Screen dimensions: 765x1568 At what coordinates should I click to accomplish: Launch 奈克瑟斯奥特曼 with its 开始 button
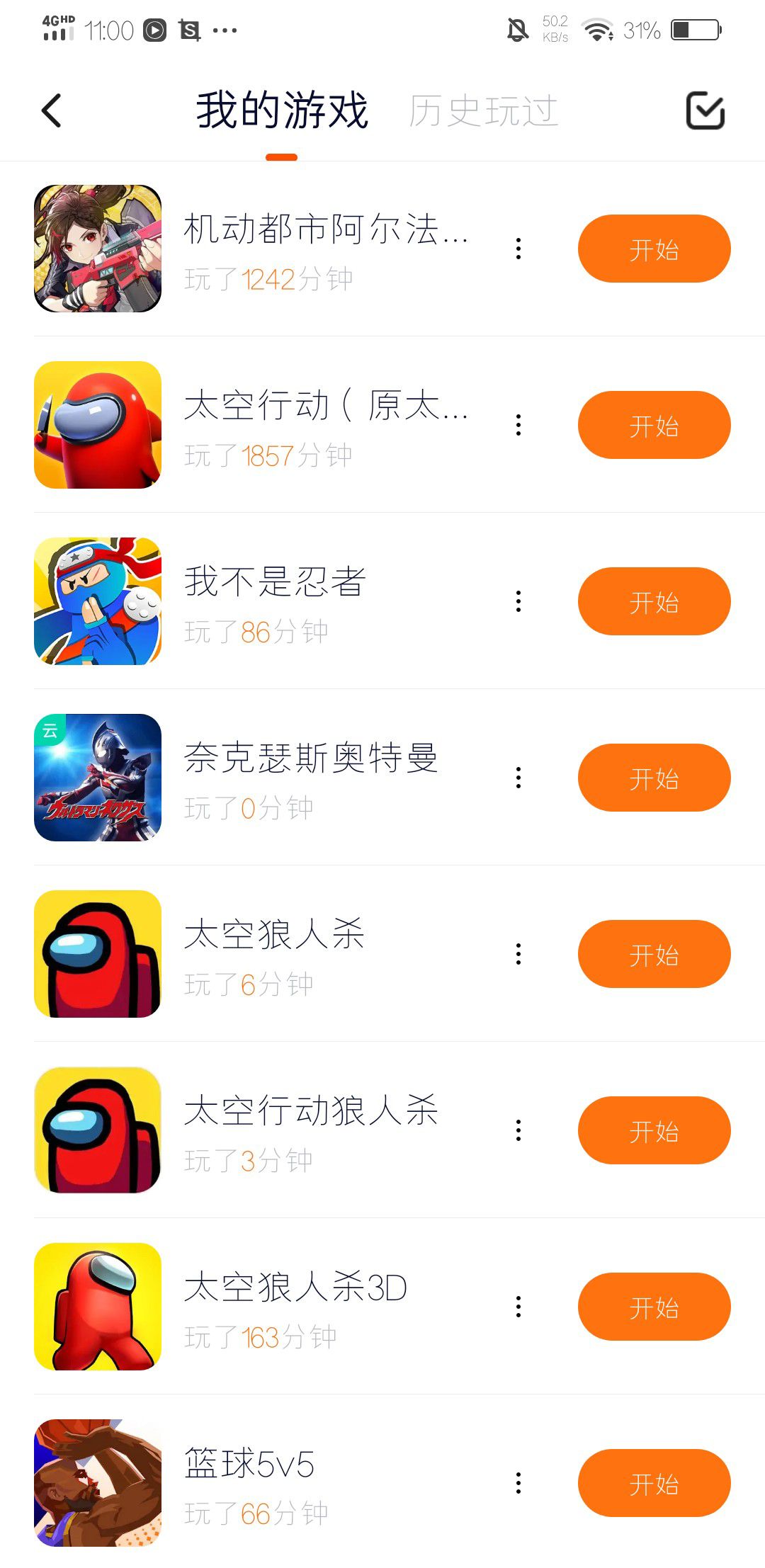pos(653,778)
